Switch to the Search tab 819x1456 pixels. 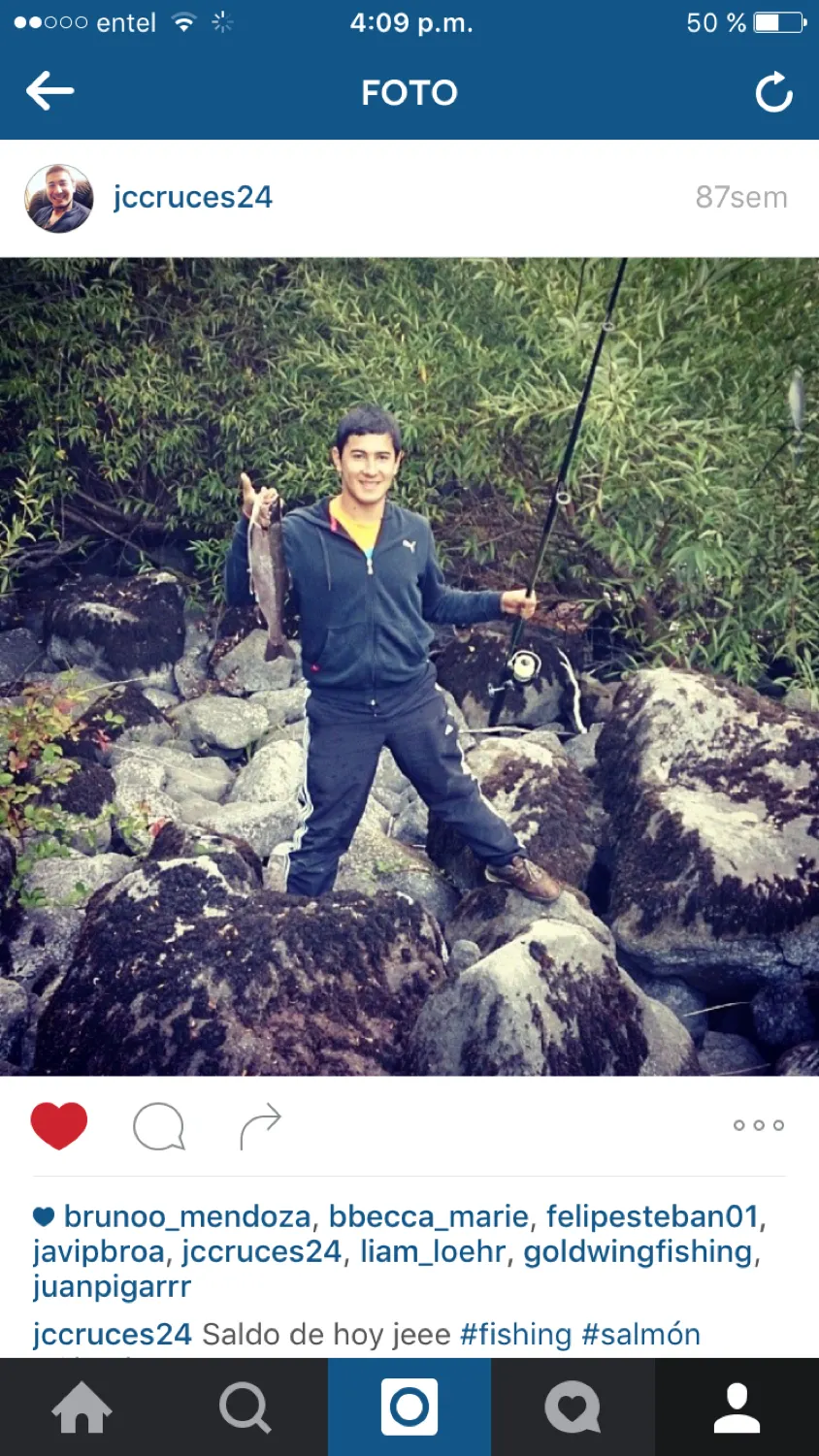click(x=245, y=1407)
